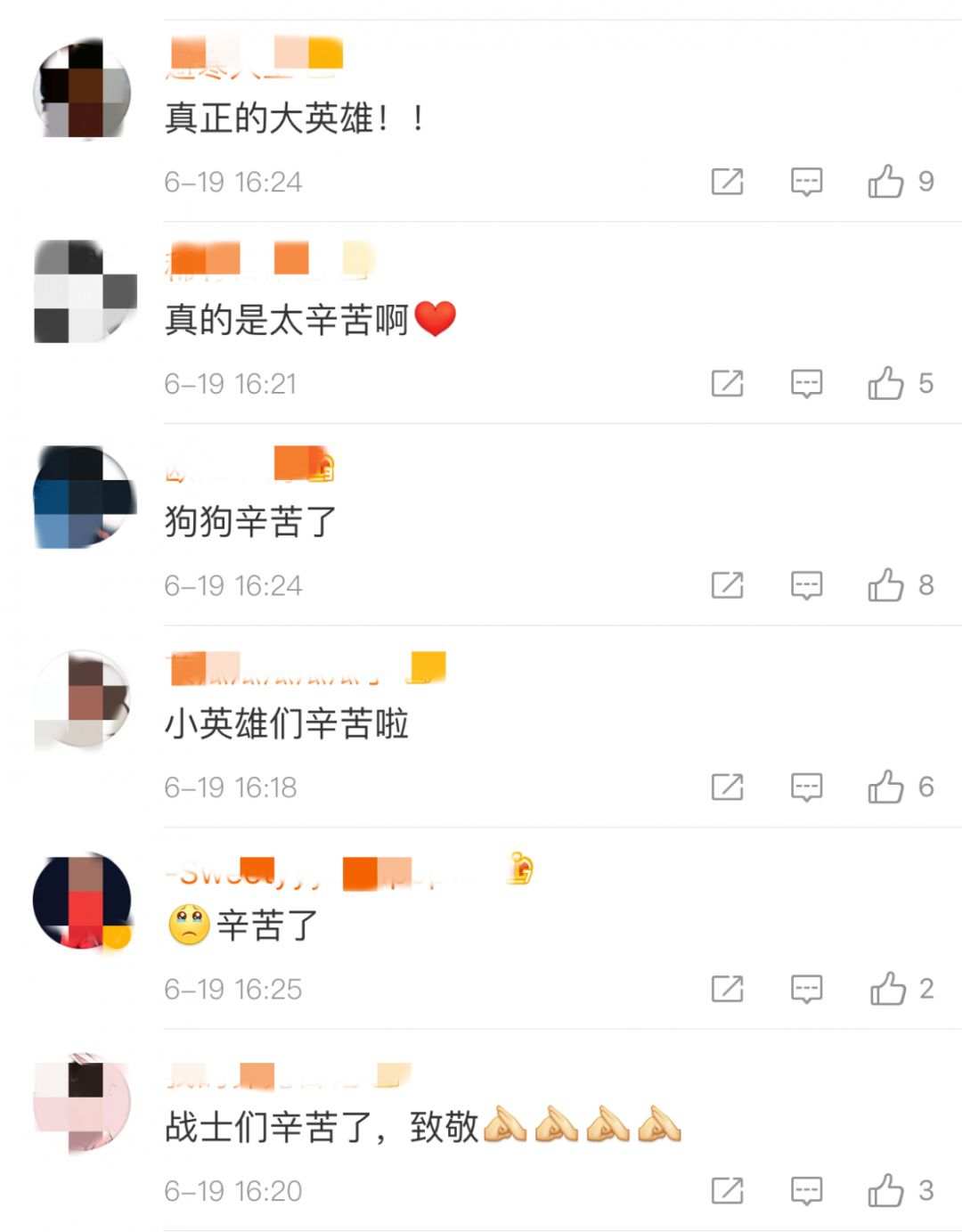This screenshot has width=962, height=1232.
Task: Like the comment '战士们辛苦了，致敬'
Action: (x=885, y=1191)
